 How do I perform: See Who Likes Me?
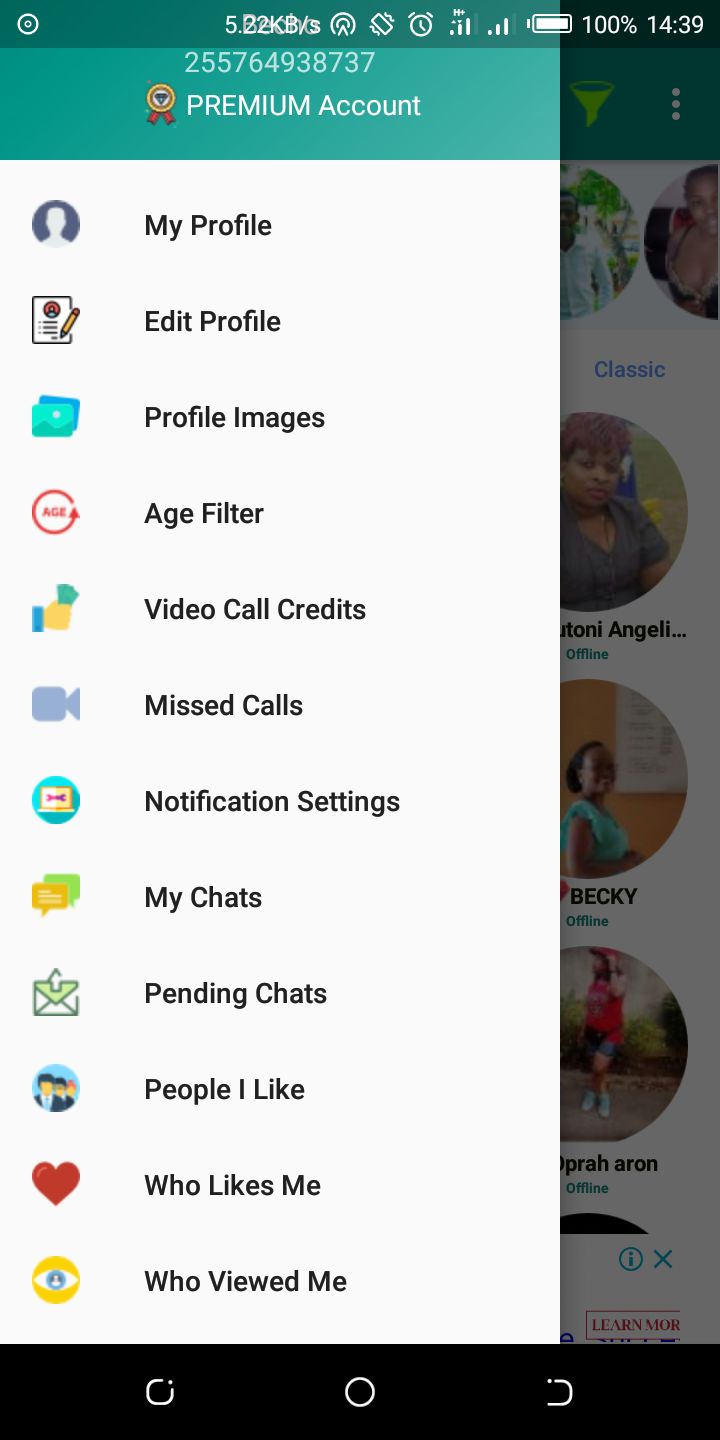[232, 1185]
